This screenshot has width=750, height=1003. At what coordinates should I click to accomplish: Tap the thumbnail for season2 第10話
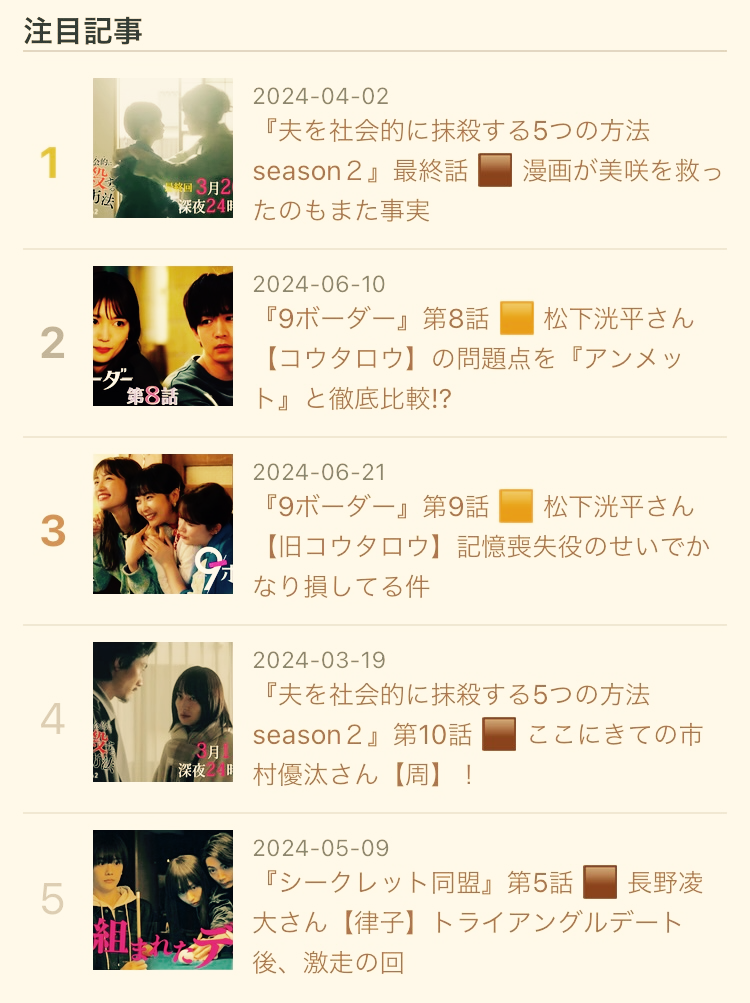click(163, 712)
